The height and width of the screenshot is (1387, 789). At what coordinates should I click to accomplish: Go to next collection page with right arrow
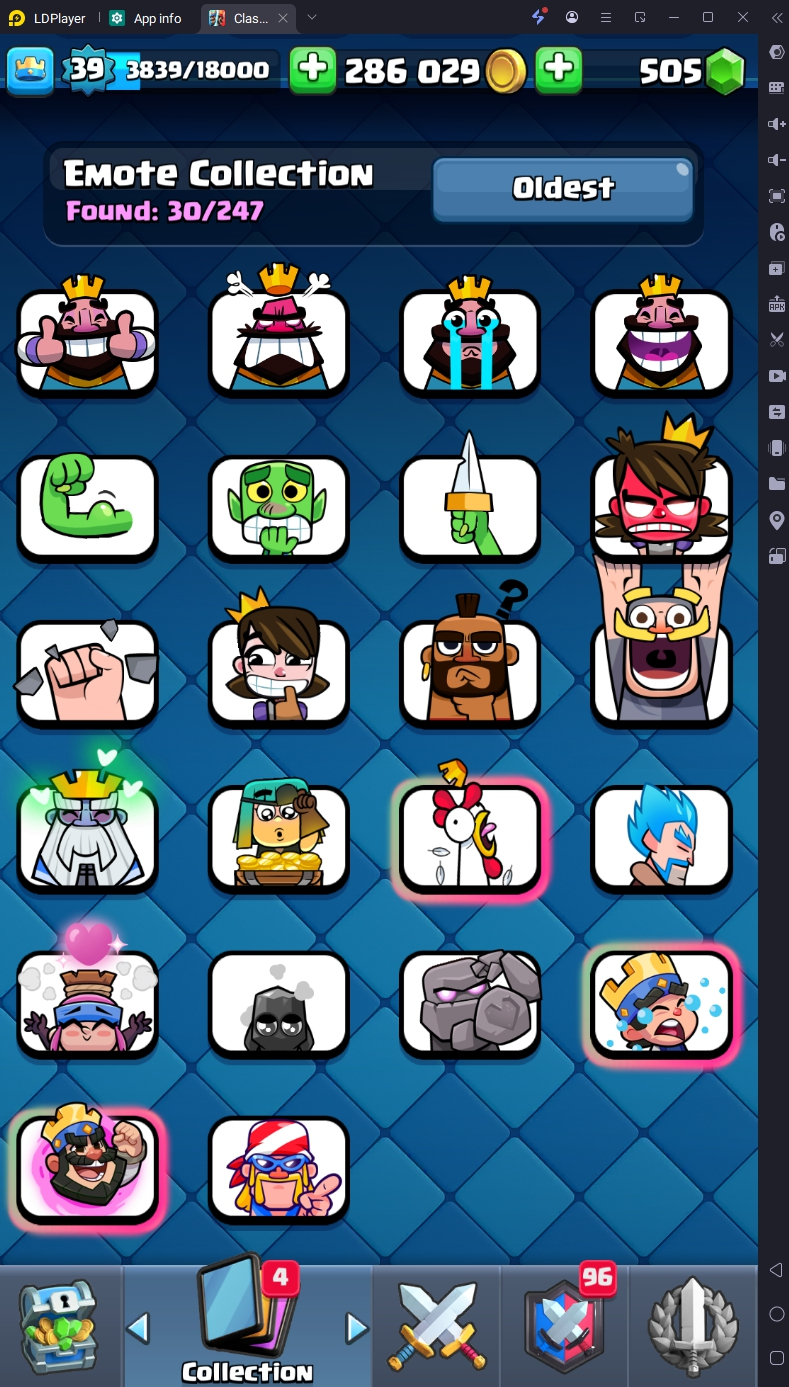356,1328
